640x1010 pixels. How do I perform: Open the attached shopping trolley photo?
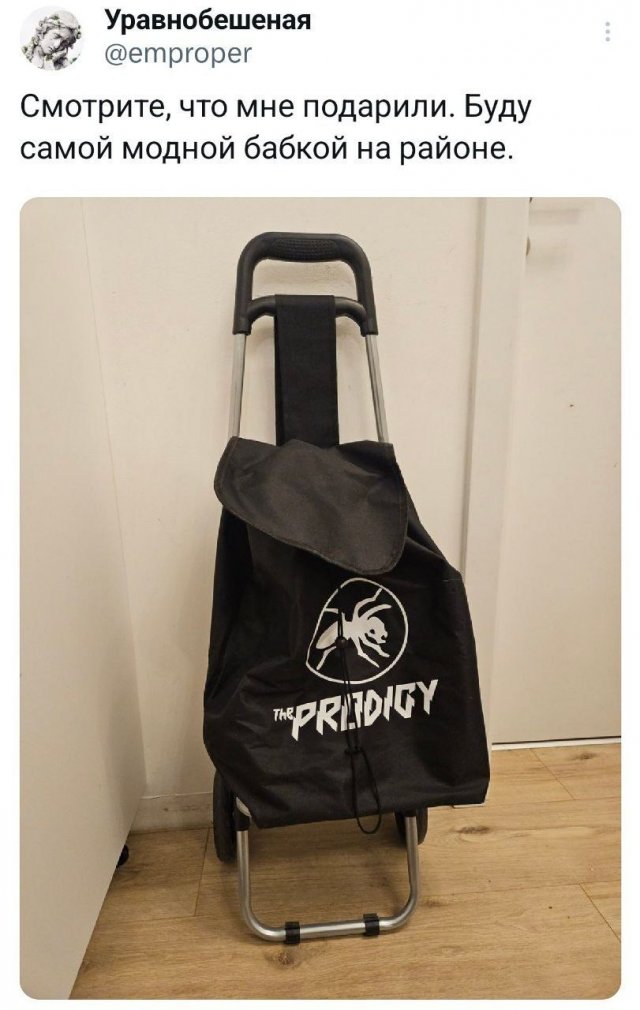(320, 597)
